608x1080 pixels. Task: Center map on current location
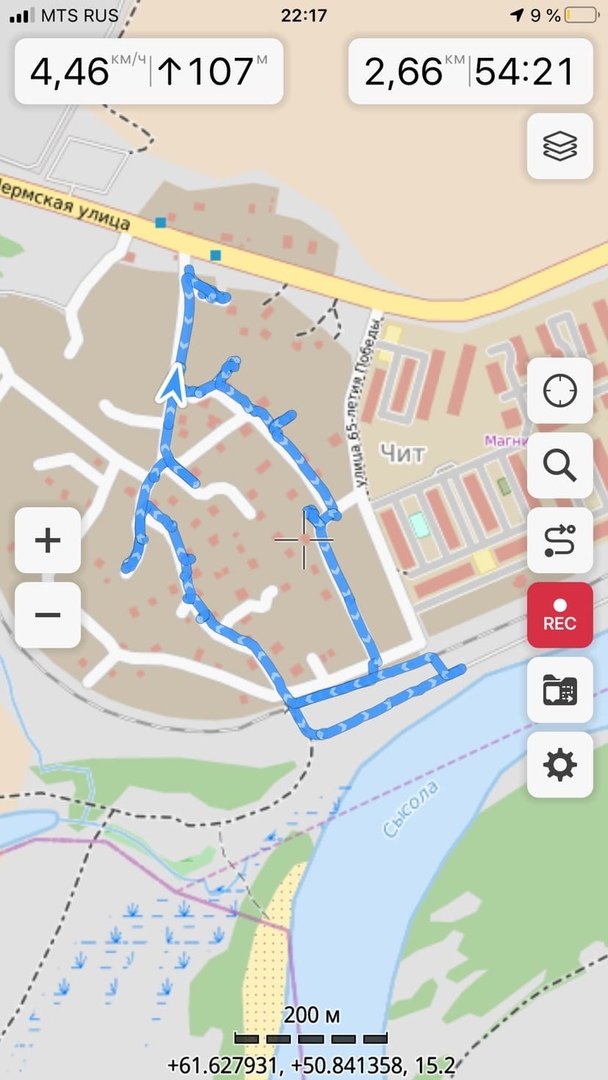point(560,391)
